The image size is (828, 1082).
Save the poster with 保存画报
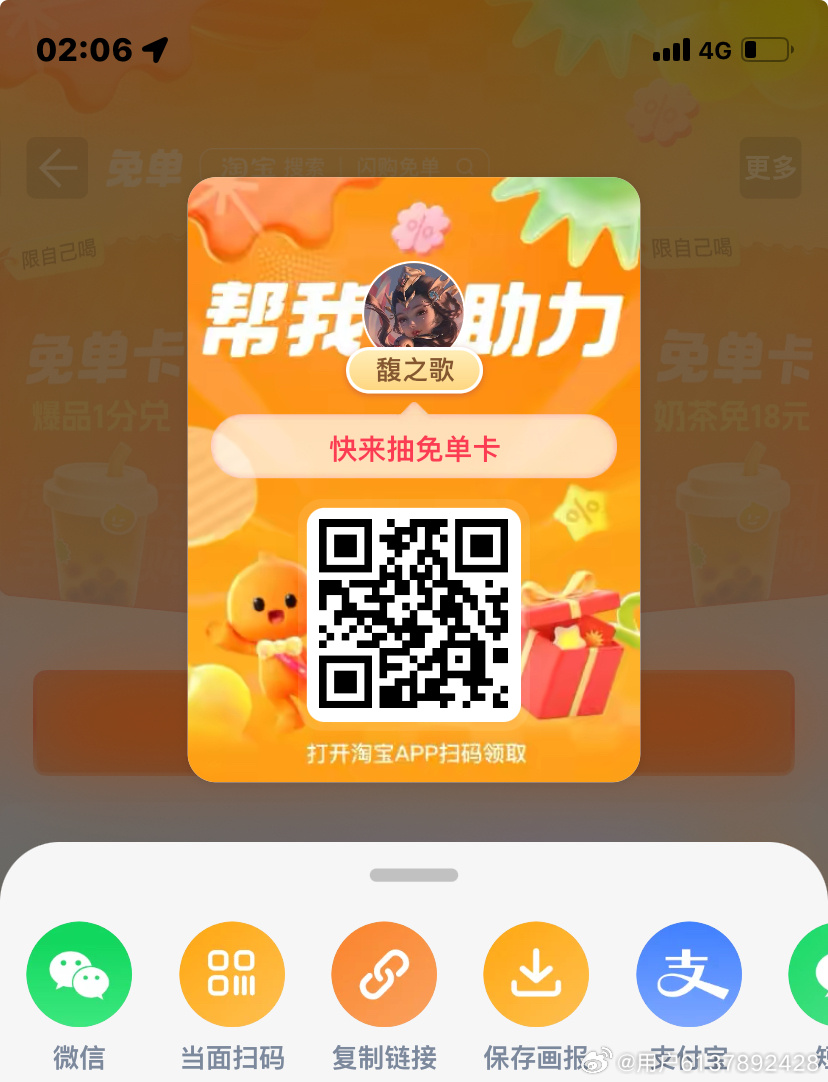click(536, 974)
